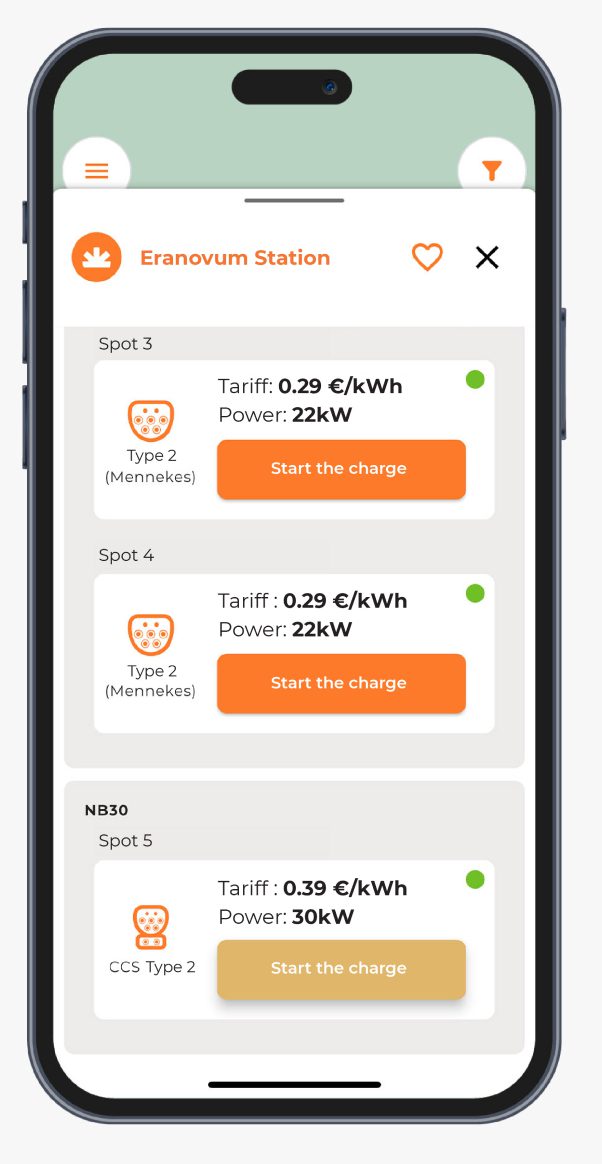Image resolution: width=602 pixels, height=1164 pixels.
Task: Open the map filter
Action: 491,171
